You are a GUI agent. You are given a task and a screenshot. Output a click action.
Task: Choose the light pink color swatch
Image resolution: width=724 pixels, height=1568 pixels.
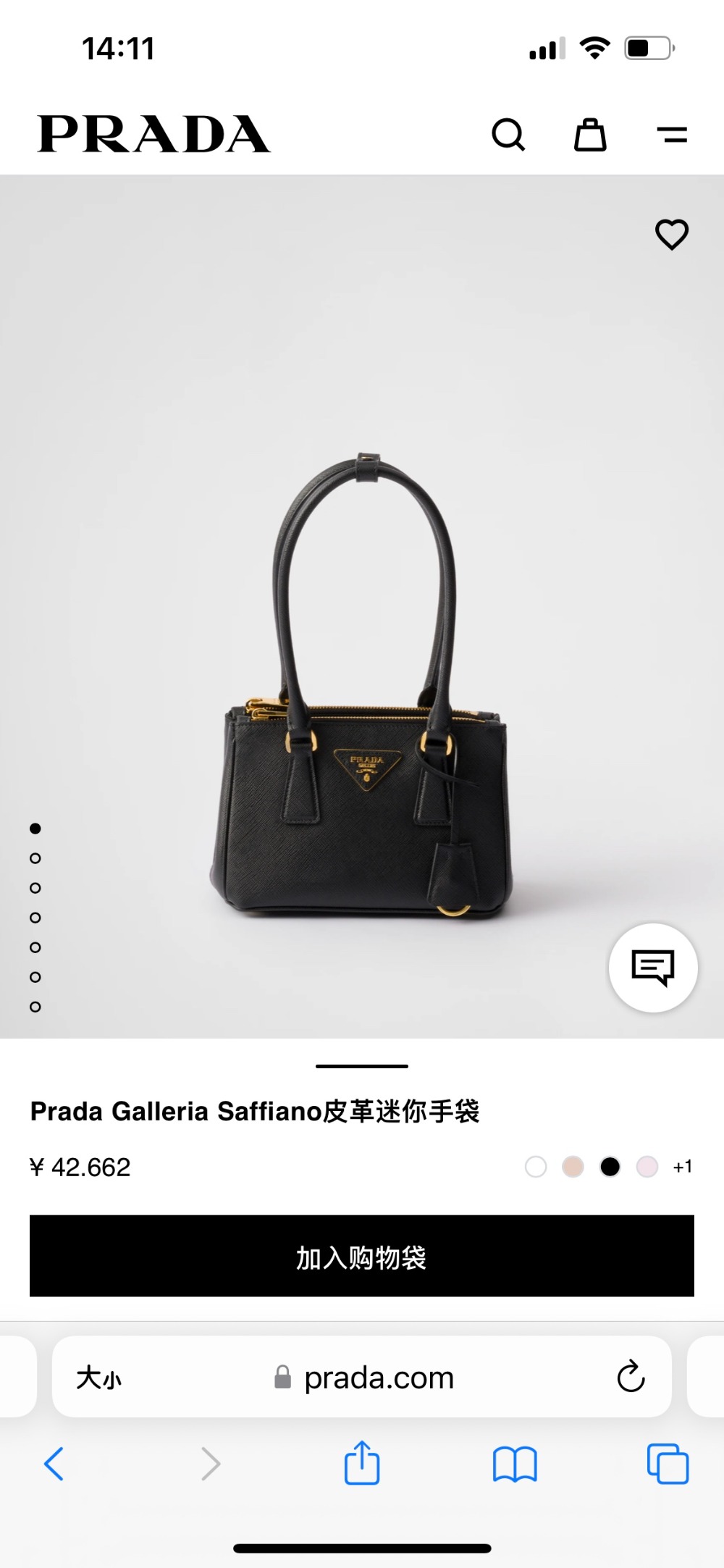(647, 1167)
